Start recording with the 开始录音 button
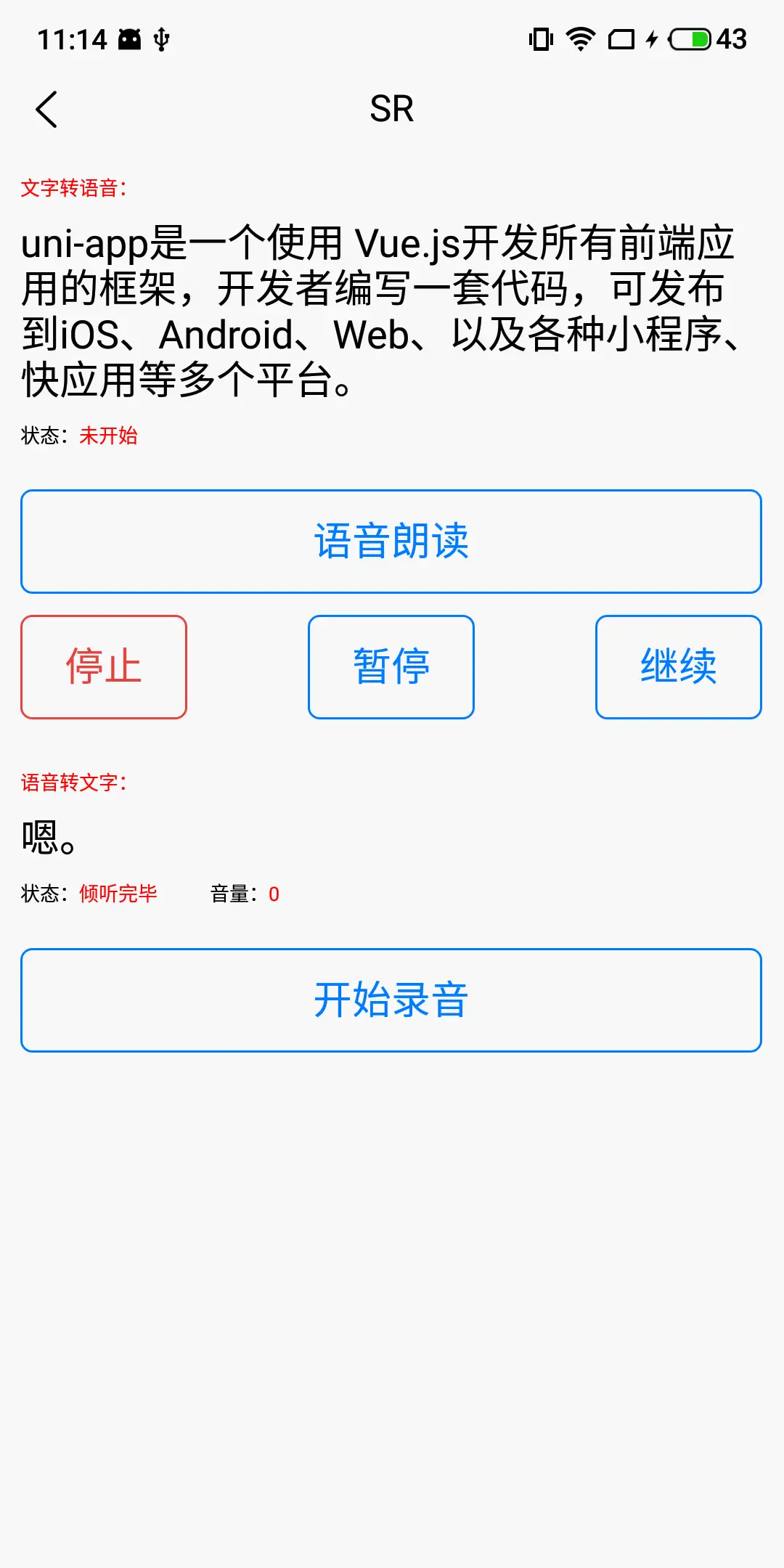 click(391, 1000)
